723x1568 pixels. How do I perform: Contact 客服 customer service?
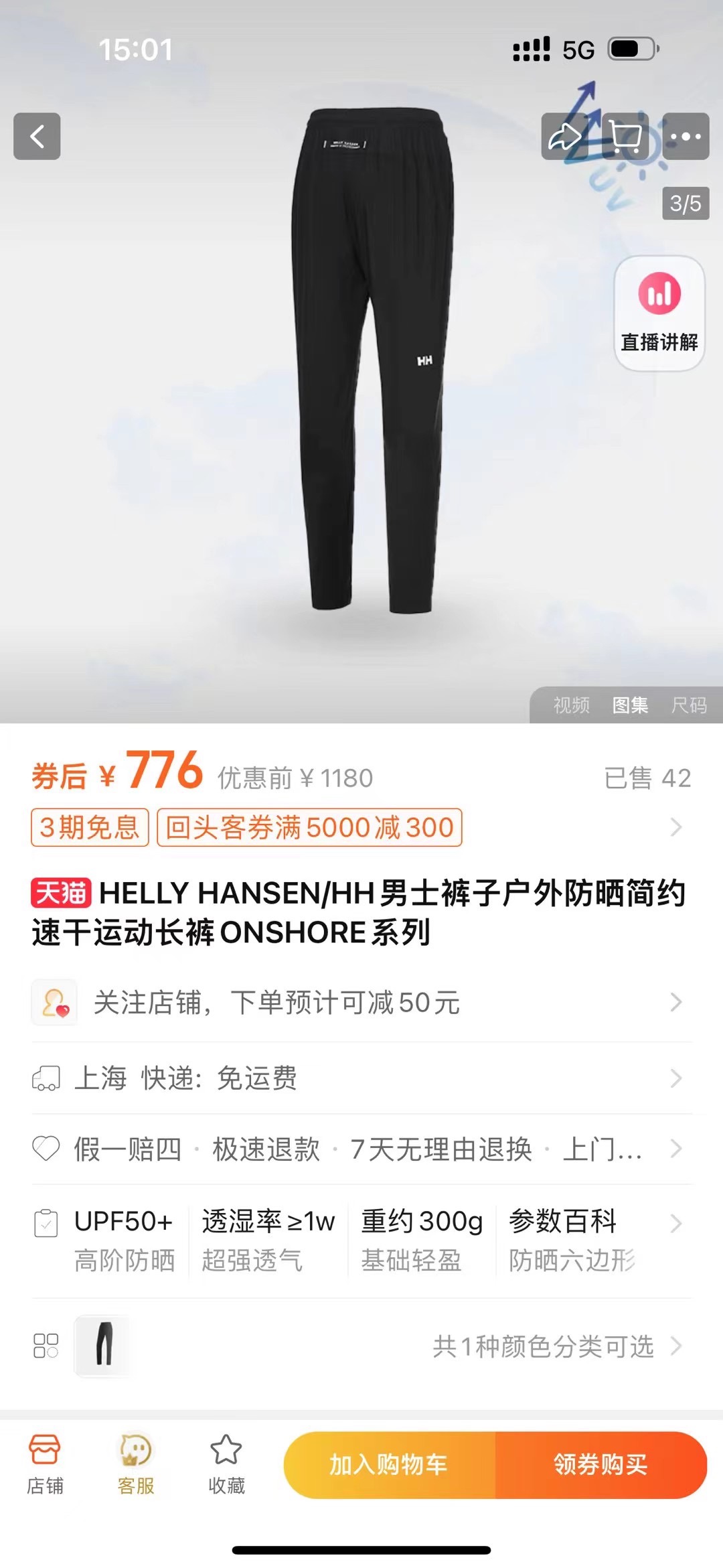click(136, 1465)
